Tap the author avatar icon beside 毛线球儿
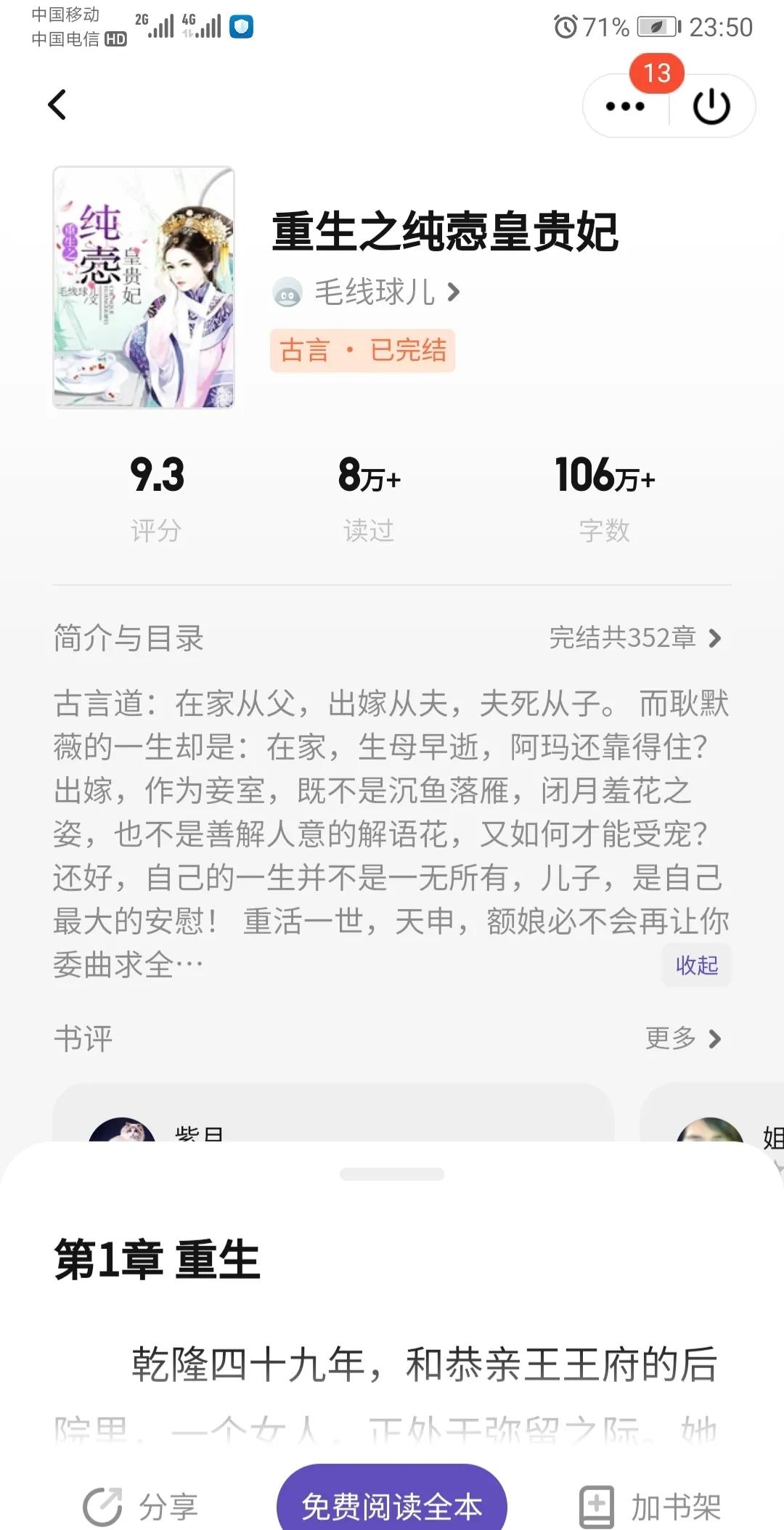This screenshot has height=1530, width=784. point(288,292)
